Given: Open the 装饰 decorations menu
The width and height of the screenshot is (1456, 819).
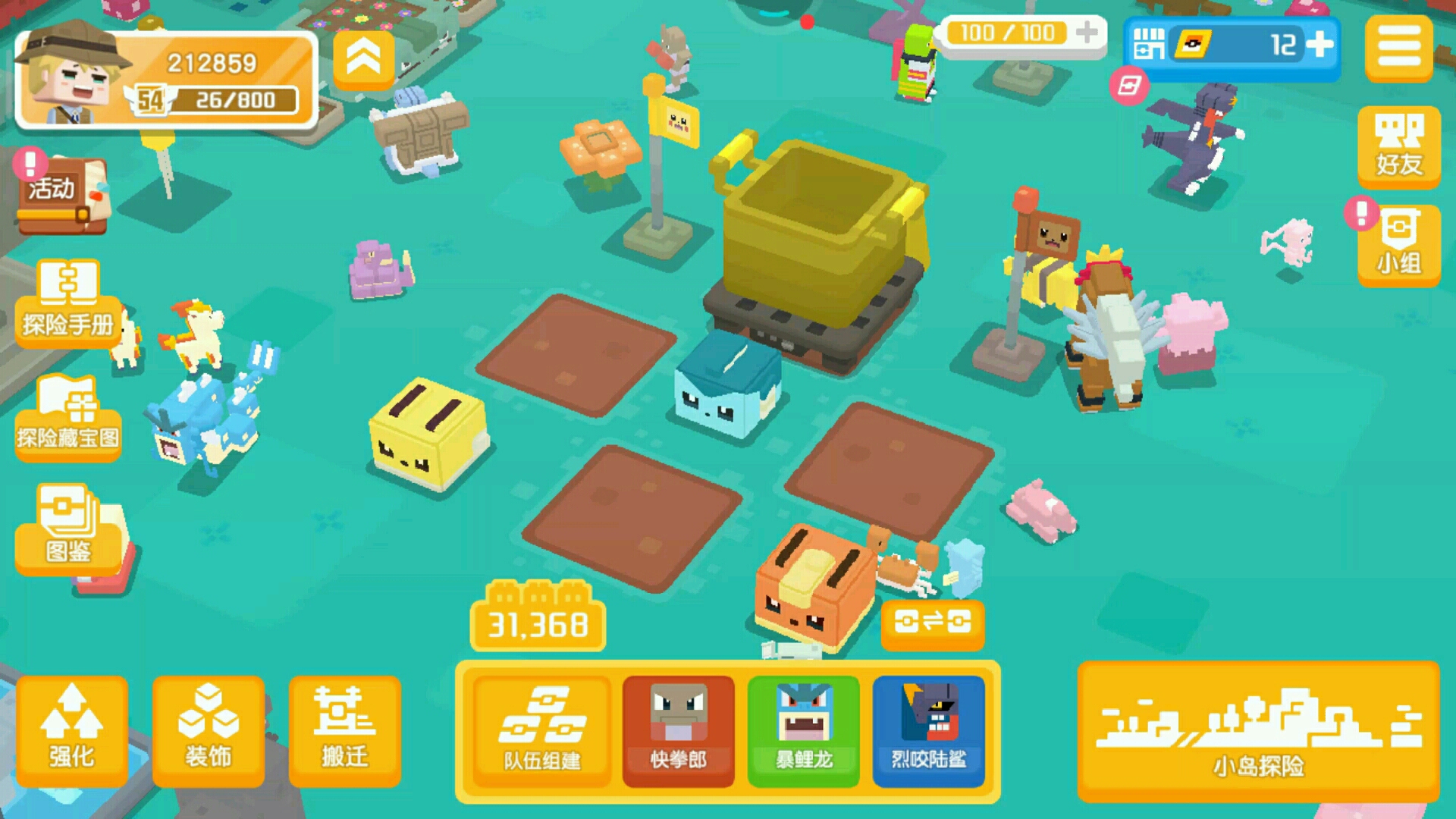Looking at the screenshot, I should 209,730.
